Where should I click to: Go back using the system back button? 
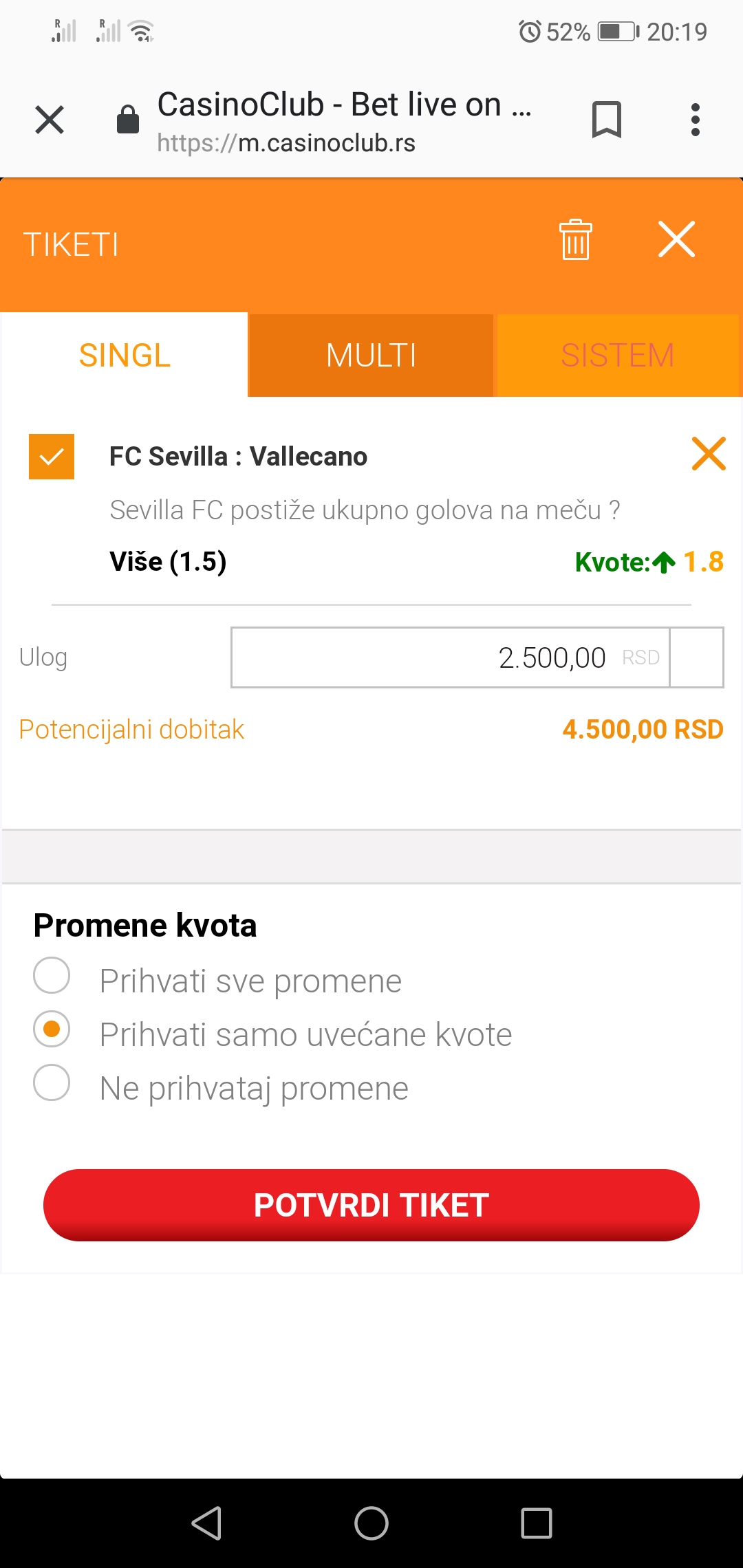coord(206,1523)
